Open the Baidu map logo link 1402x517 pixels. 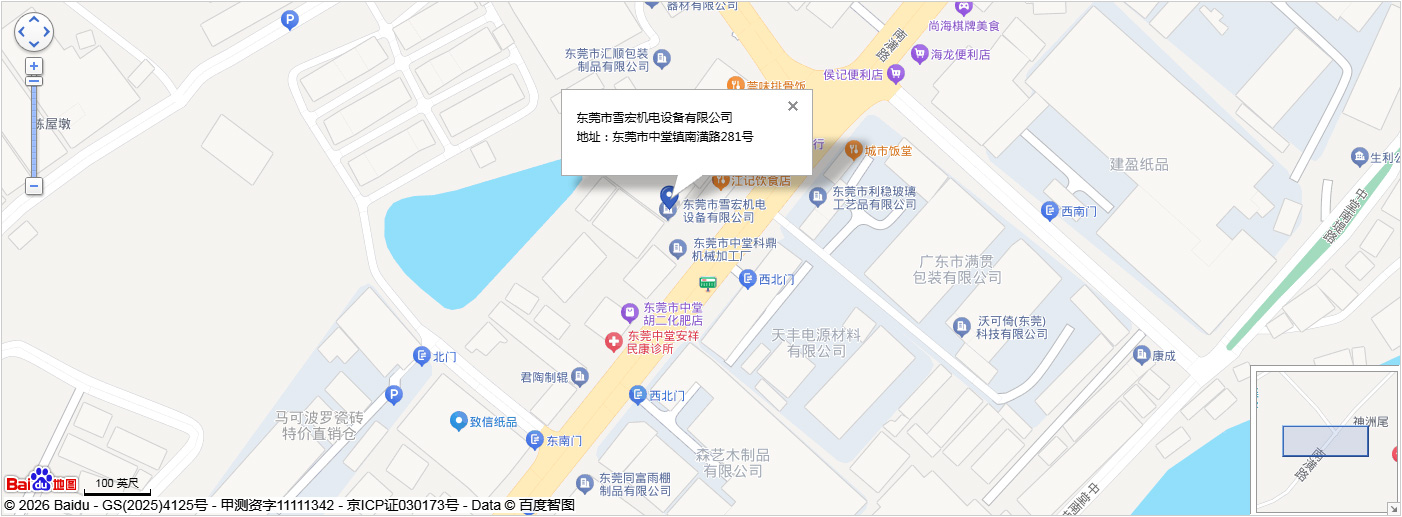click(41, 482)
